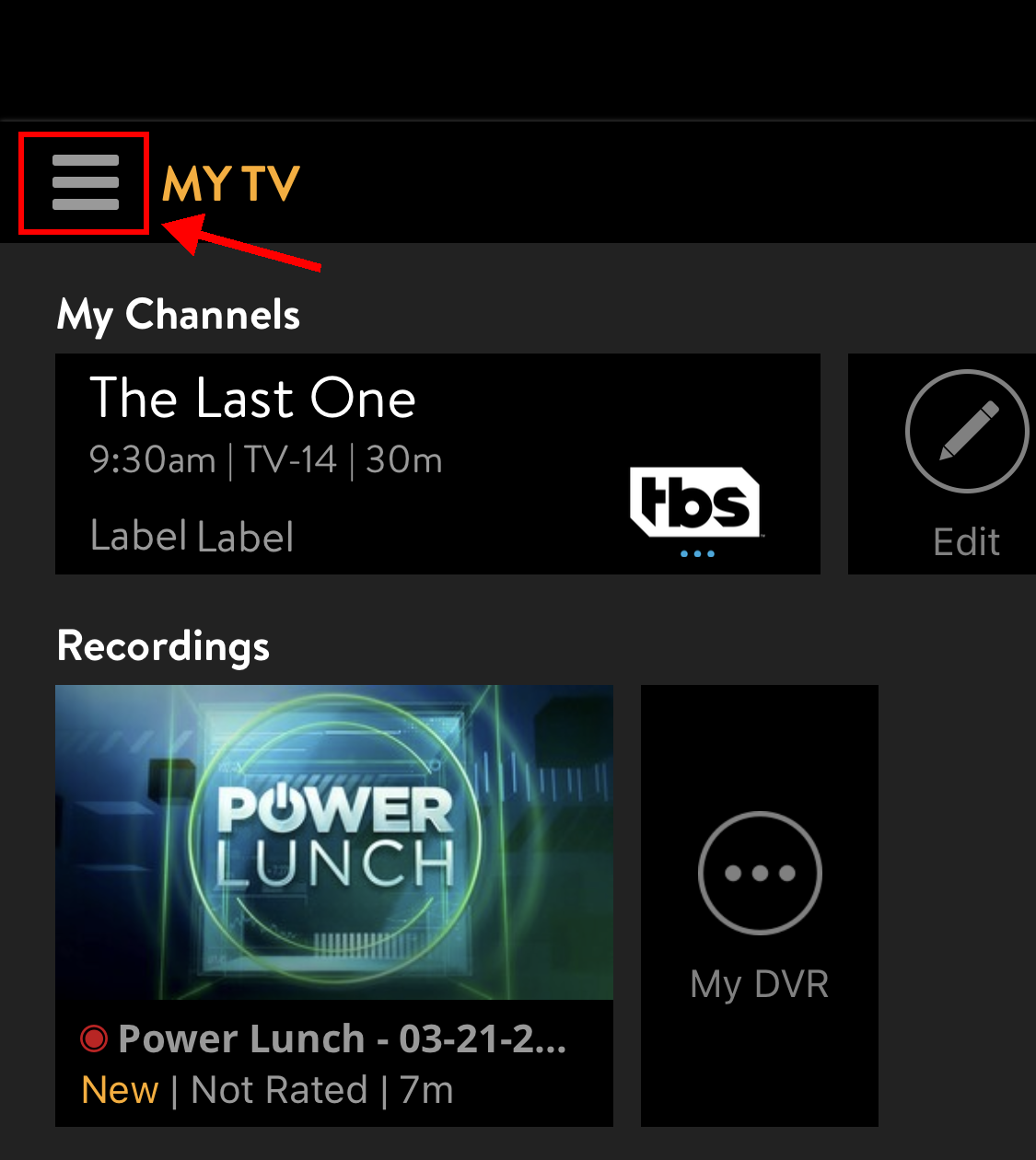This screenshot has height=1160, width=1036.
Task: Select the My Channels section header
Action: [x=178, y=315]
